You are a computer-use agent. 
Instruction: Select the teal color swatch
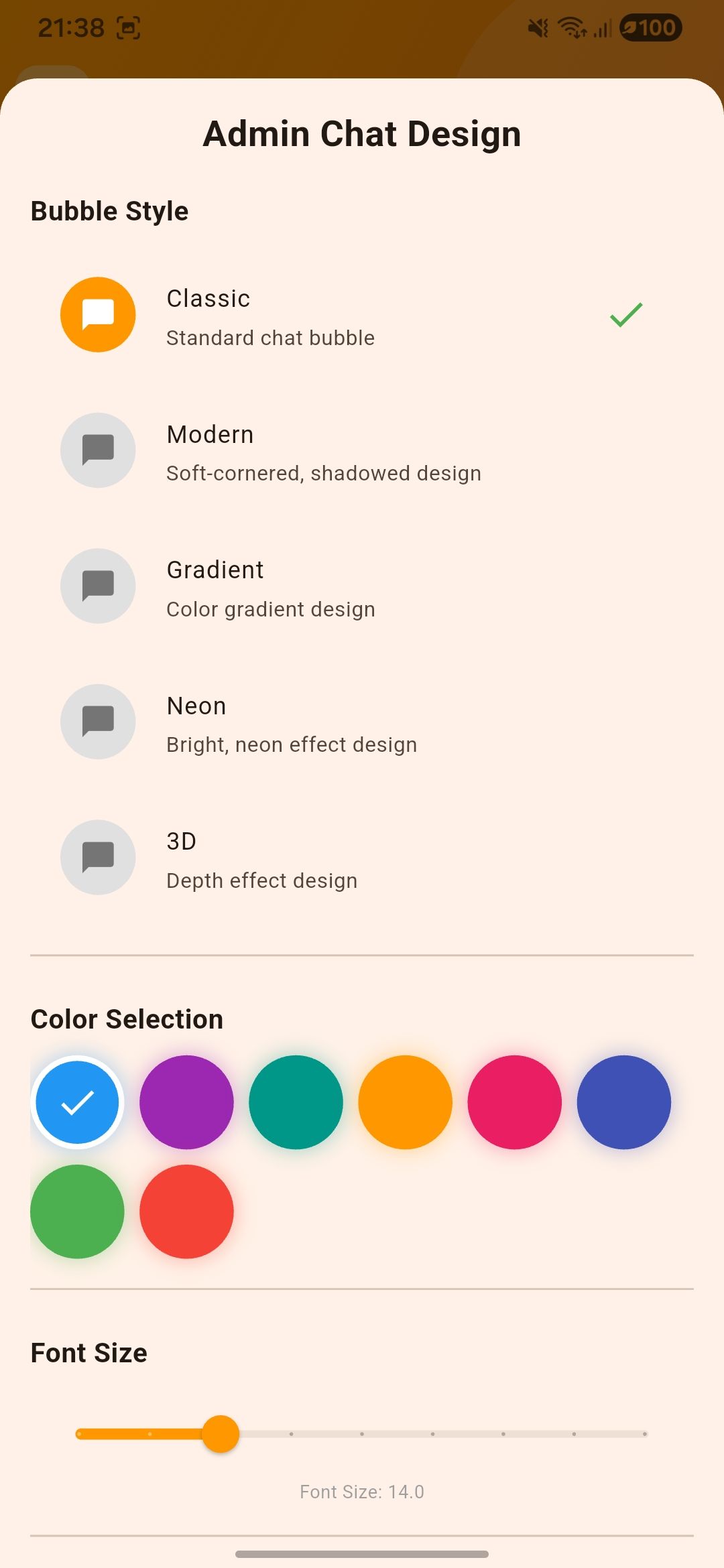pos(296,1102)
